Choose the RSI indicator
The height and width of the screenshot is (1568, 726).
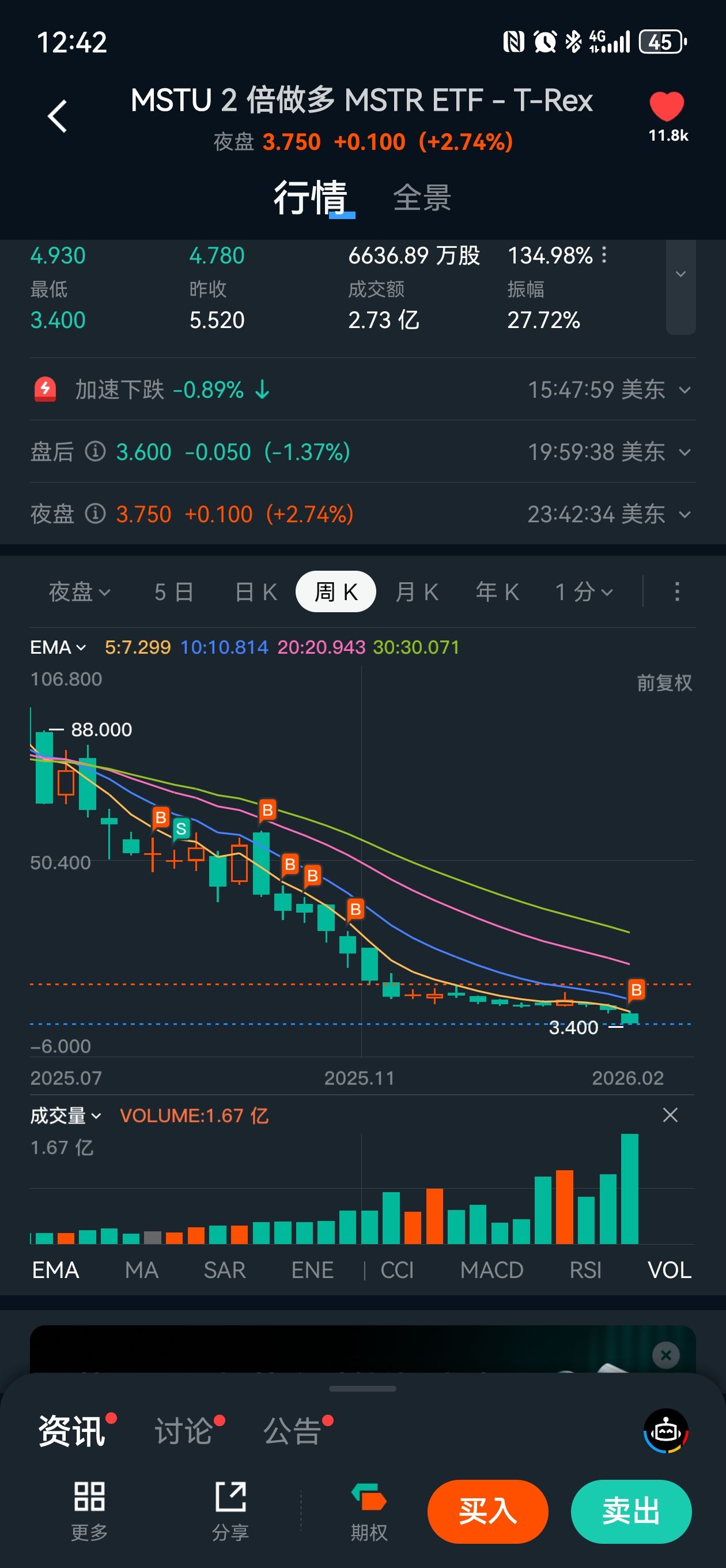(585, 1270)
